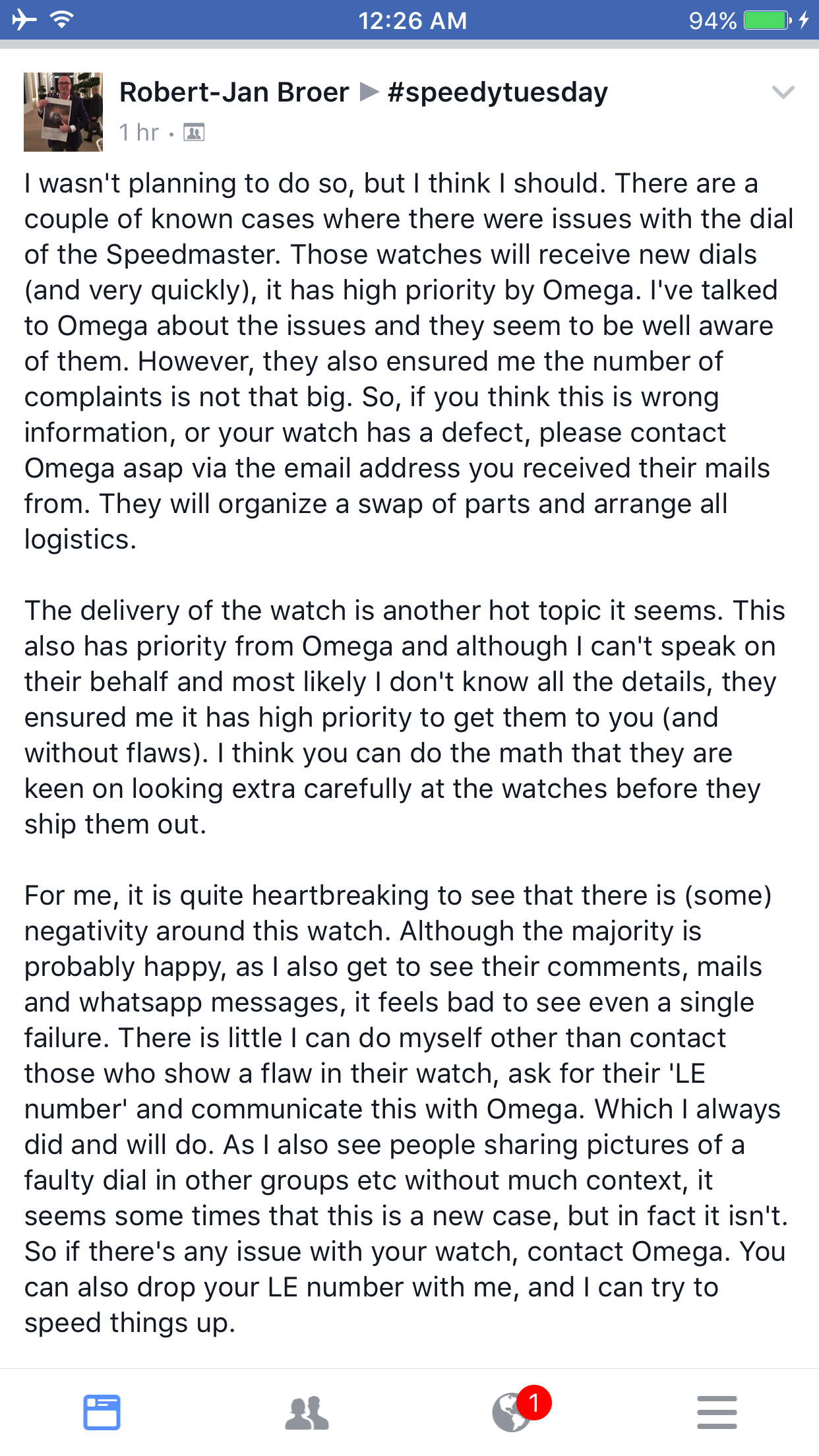
Task: Switch to the News Feed tab
Action: [x=102, y=1412]
